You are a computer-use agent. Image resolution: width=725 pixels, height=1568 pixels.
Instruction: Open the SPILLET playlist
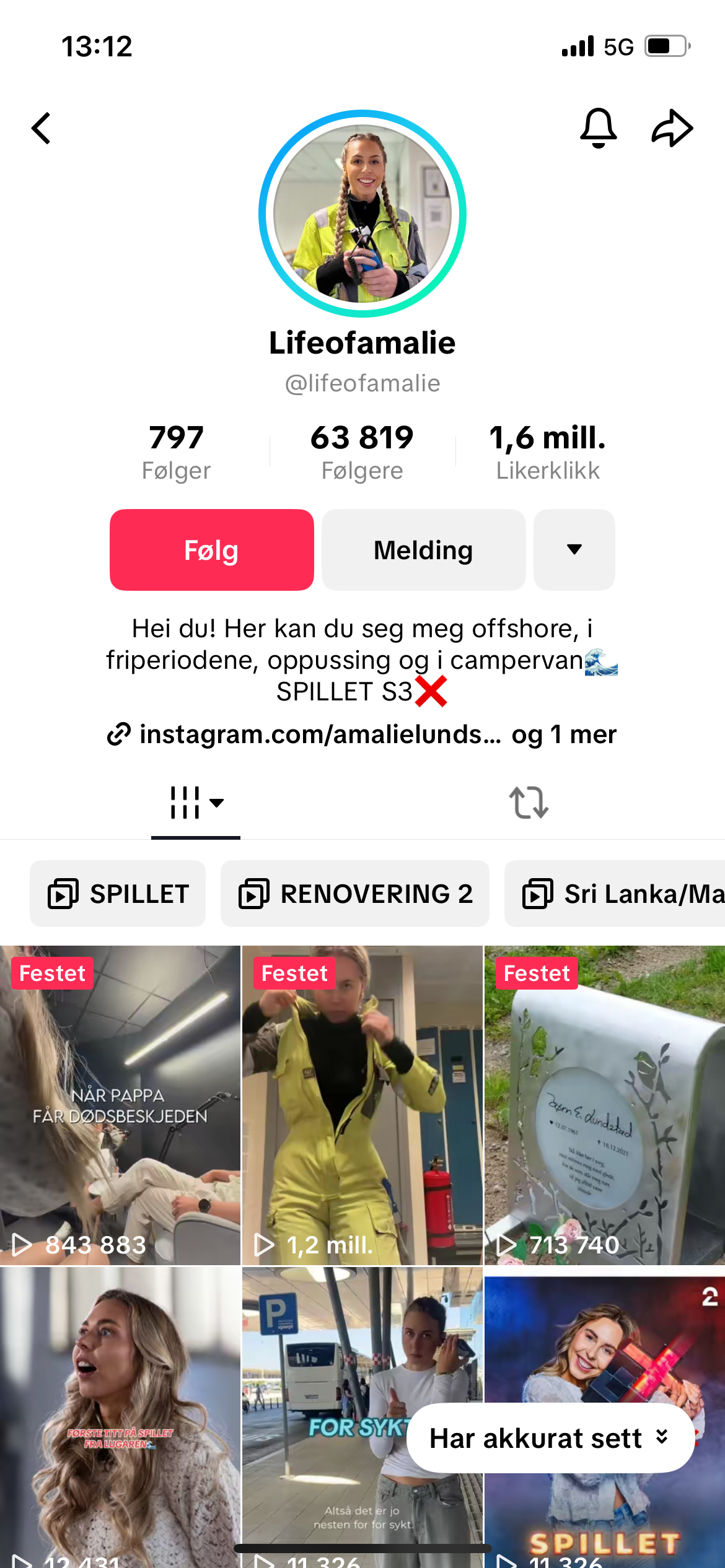pyautogui.click(x=118, y=894)
